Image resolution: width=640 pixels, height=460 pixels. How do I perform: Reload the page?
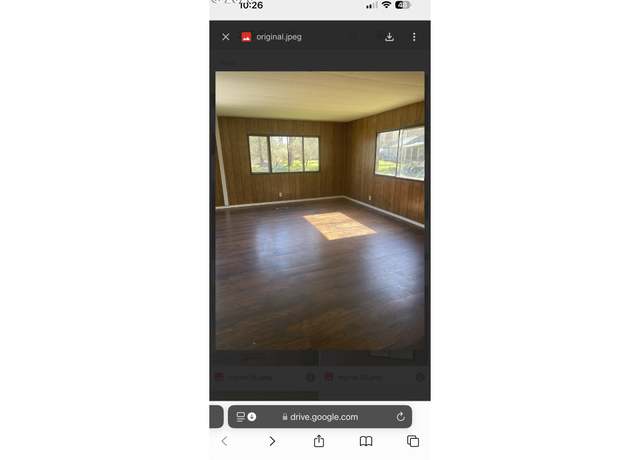[x=401, y=417]
